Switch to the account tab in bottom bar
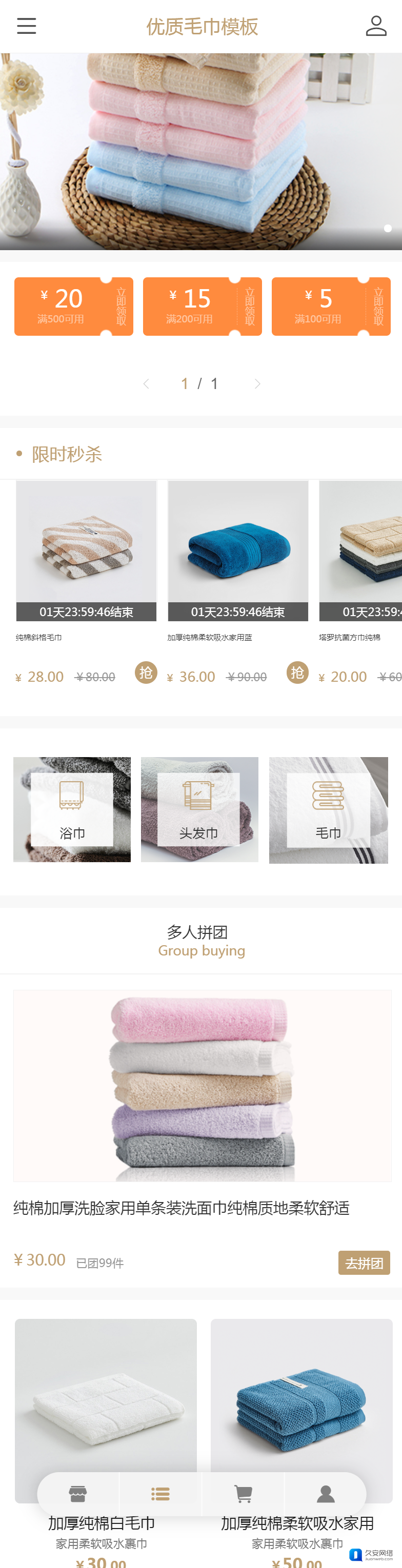 (x=325, y=1494)
